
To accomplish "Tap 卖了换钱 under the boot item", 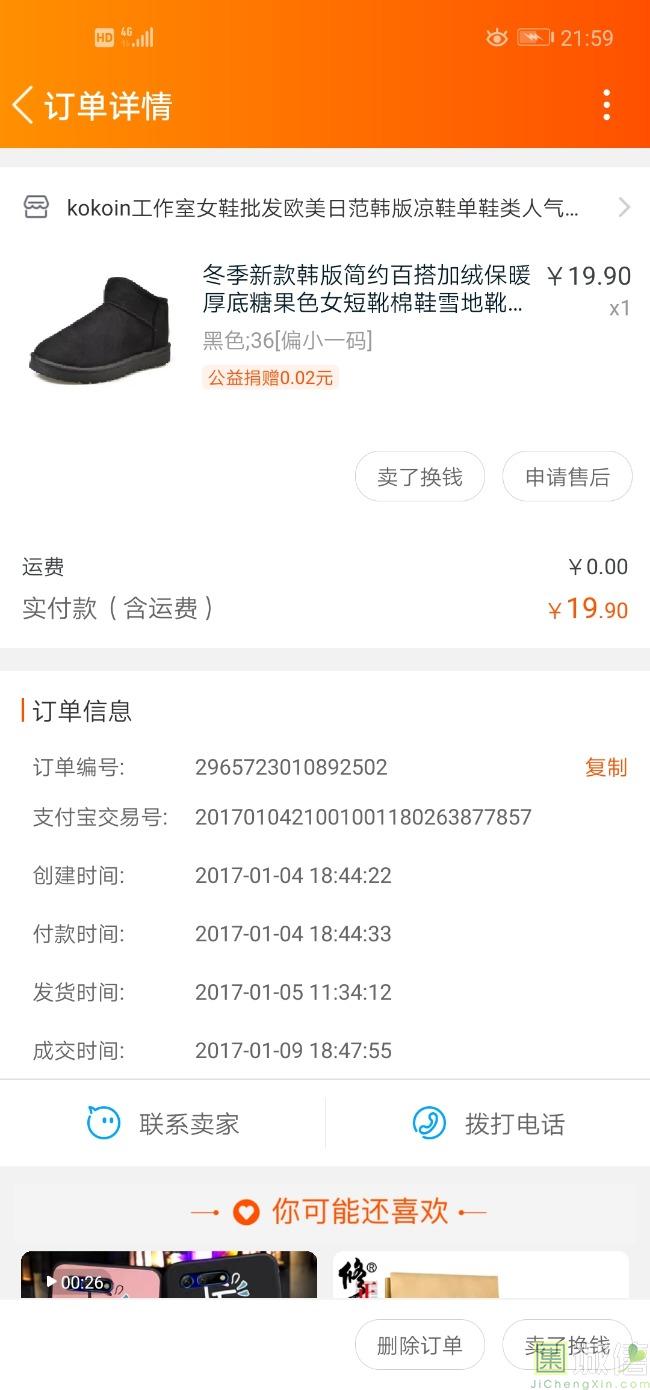I will [419, 477].
